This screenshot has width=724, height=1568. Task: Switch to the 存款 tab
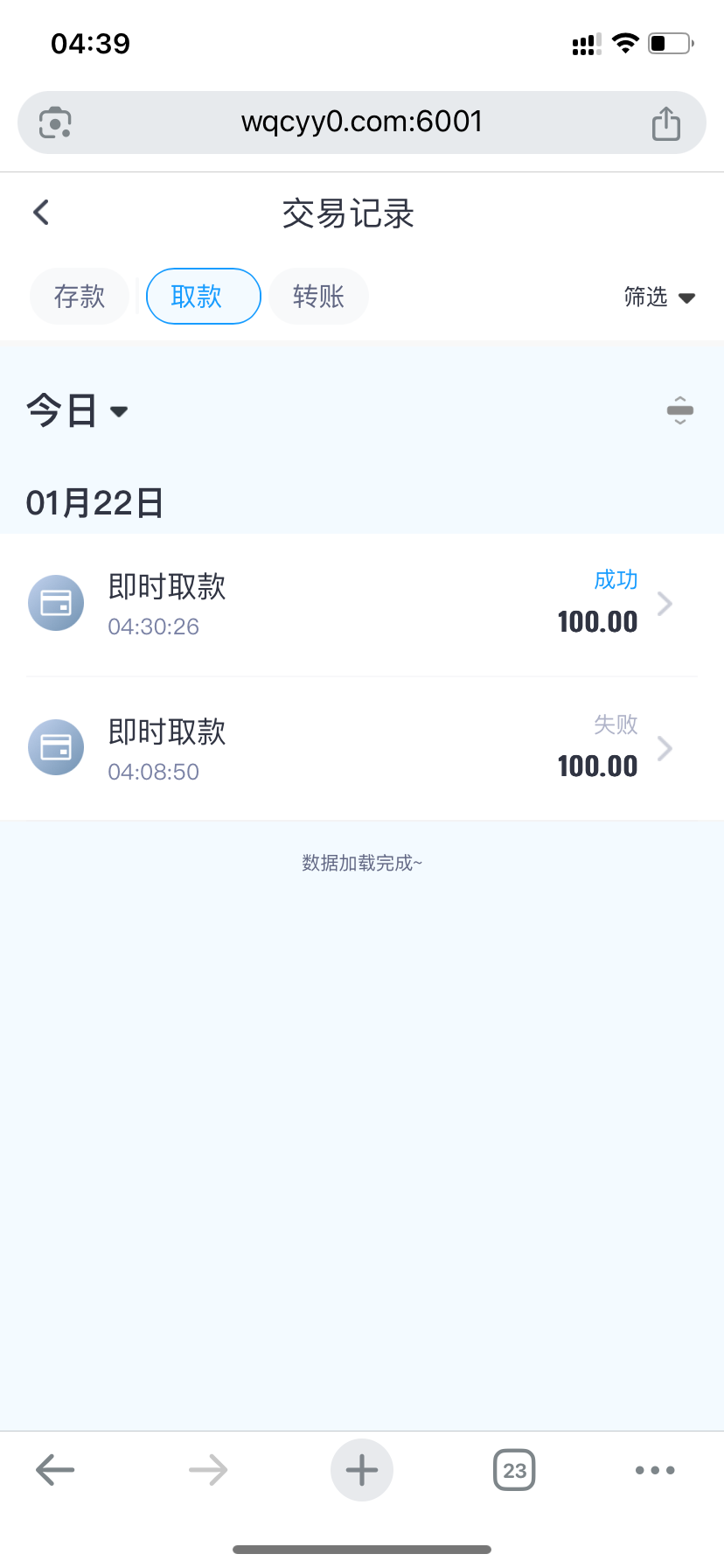coord(80,297)
